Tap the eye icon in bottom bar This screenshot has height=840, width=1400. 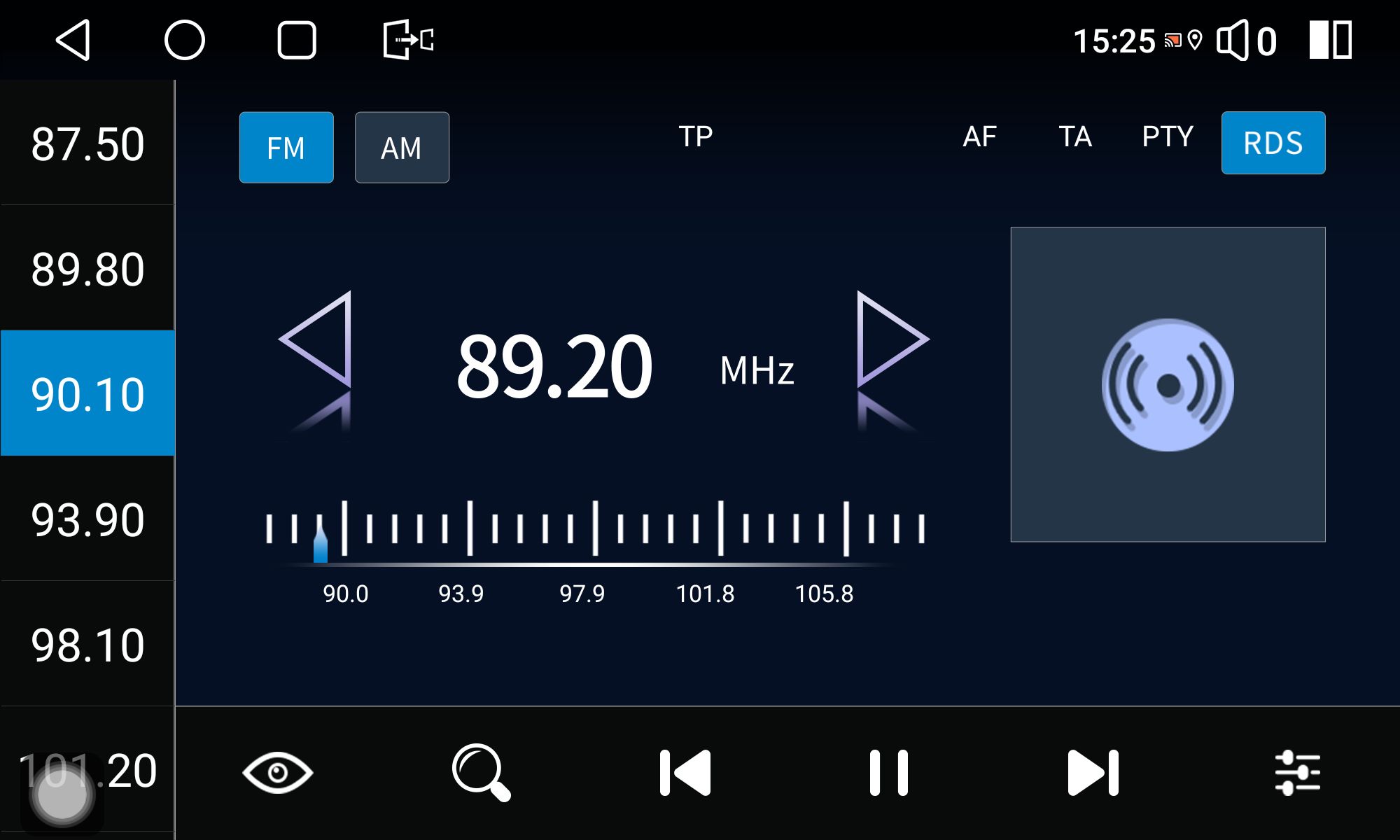(278, 773)
